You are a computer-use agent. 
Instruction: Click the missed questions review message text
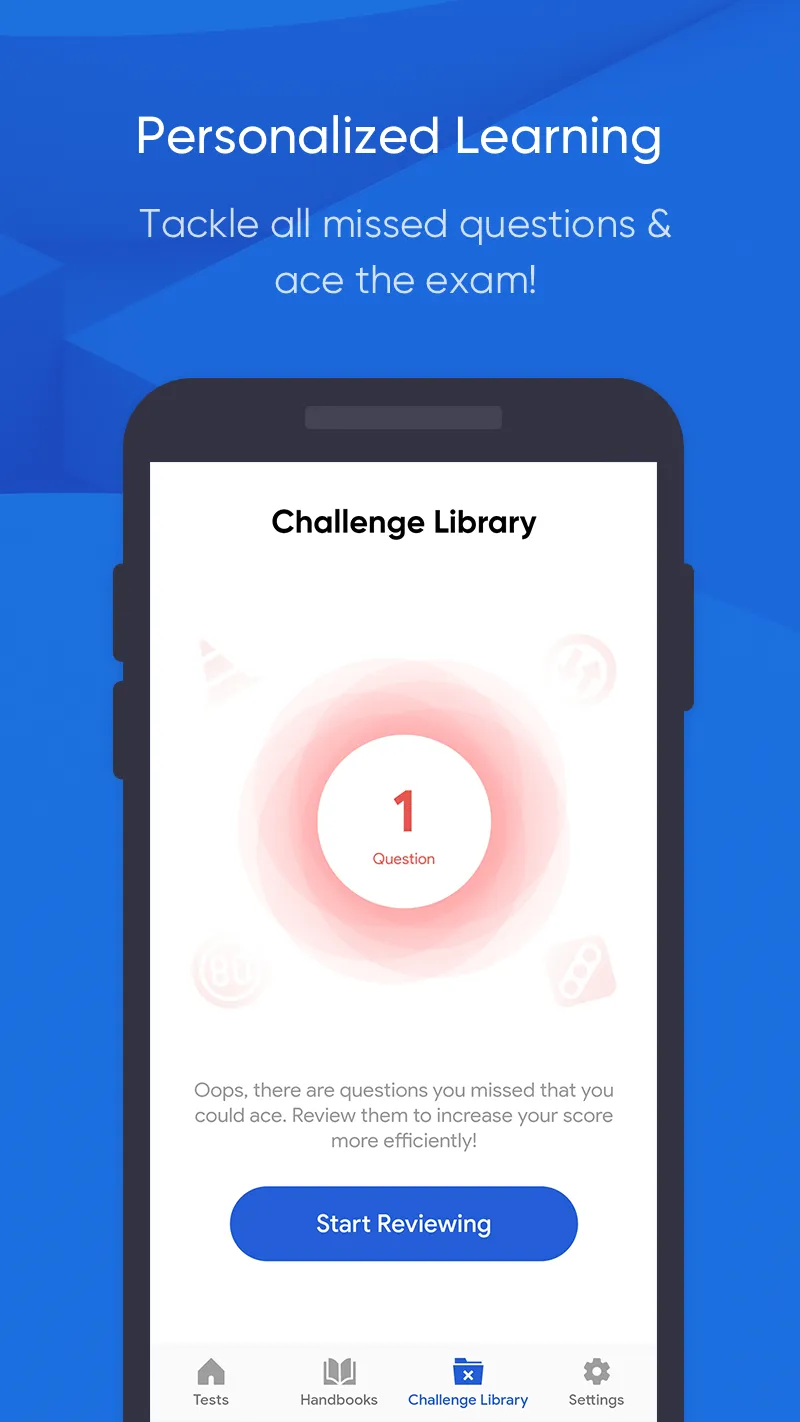click(x=404, y=1114)
